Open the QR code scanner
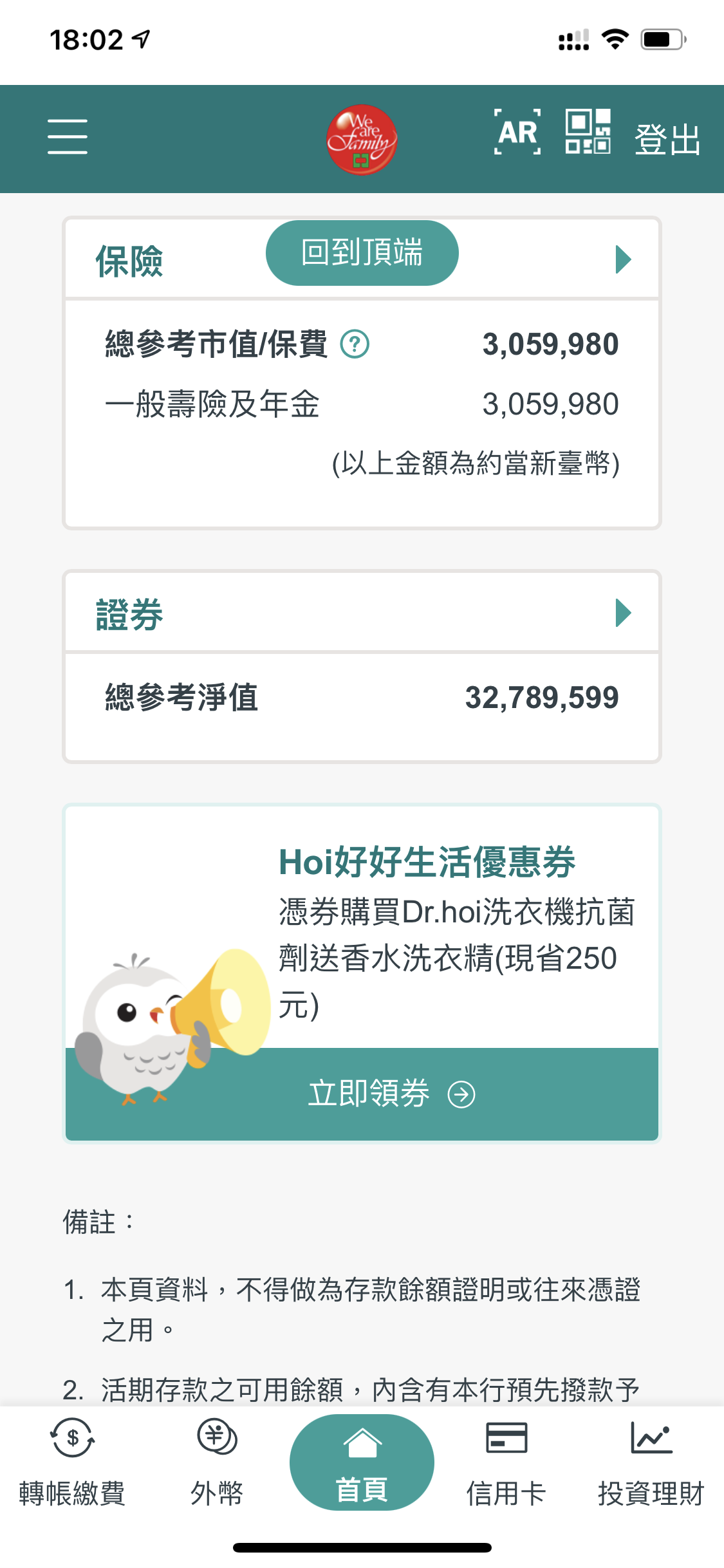724x1568 pixels. tap(588, 132)
